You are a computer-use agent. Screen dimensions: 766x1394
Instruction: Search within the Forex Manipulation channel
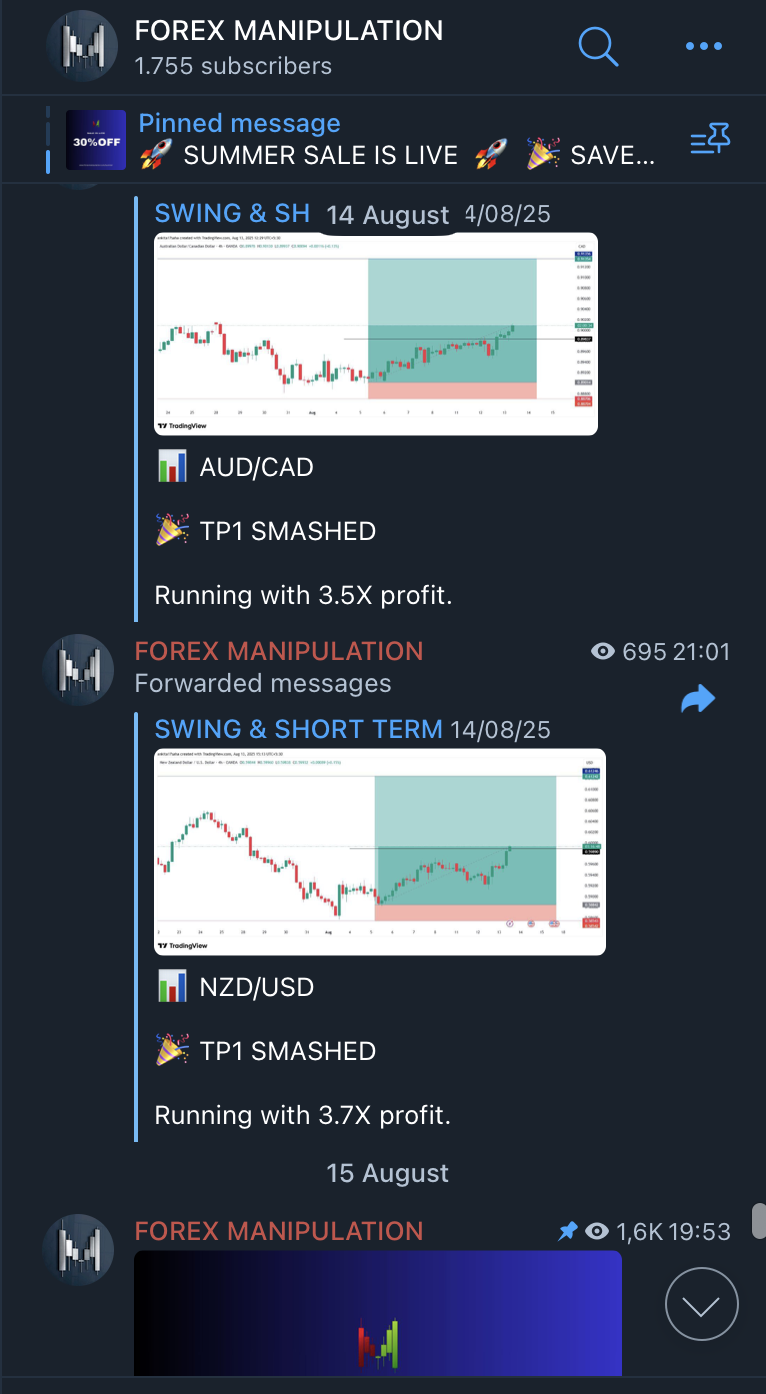pyautogui.click(x=598, y=46)
